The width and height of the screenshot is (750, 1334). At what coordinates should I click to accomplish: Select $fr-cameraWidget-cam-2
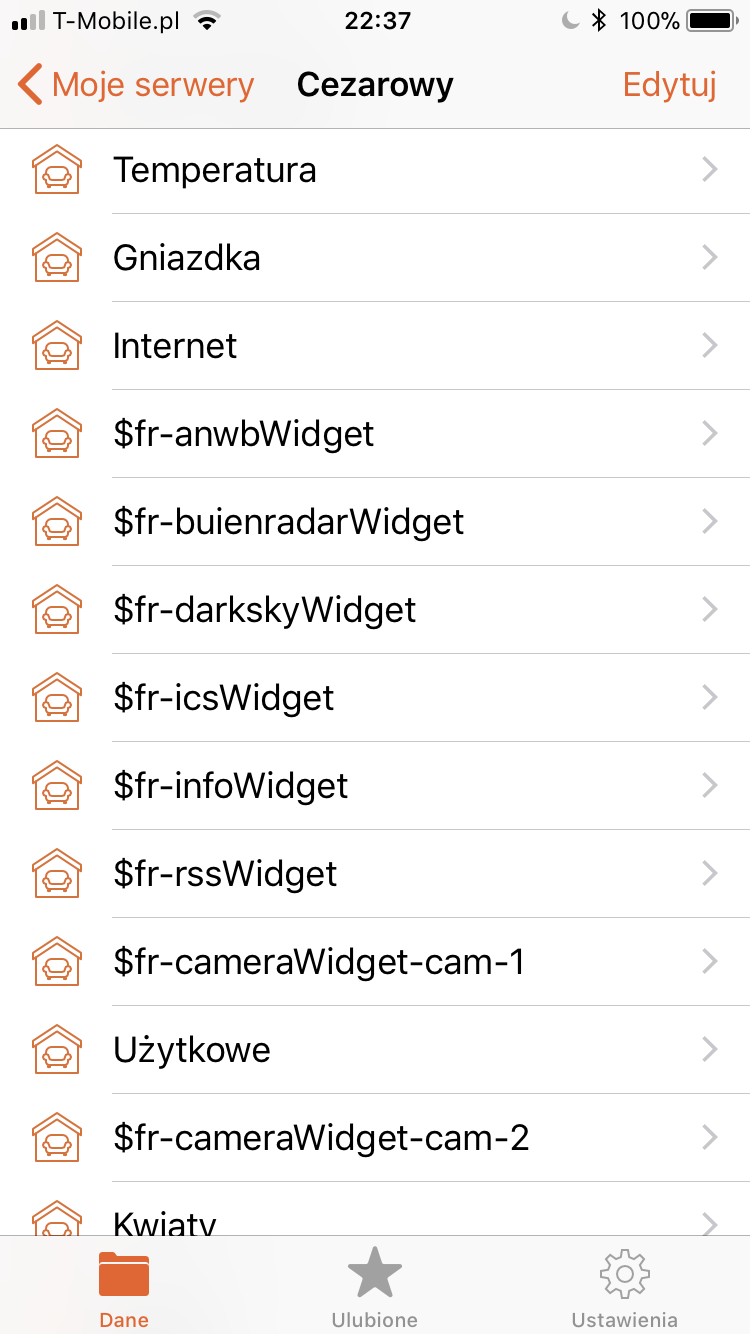(x=375, y=1138)
